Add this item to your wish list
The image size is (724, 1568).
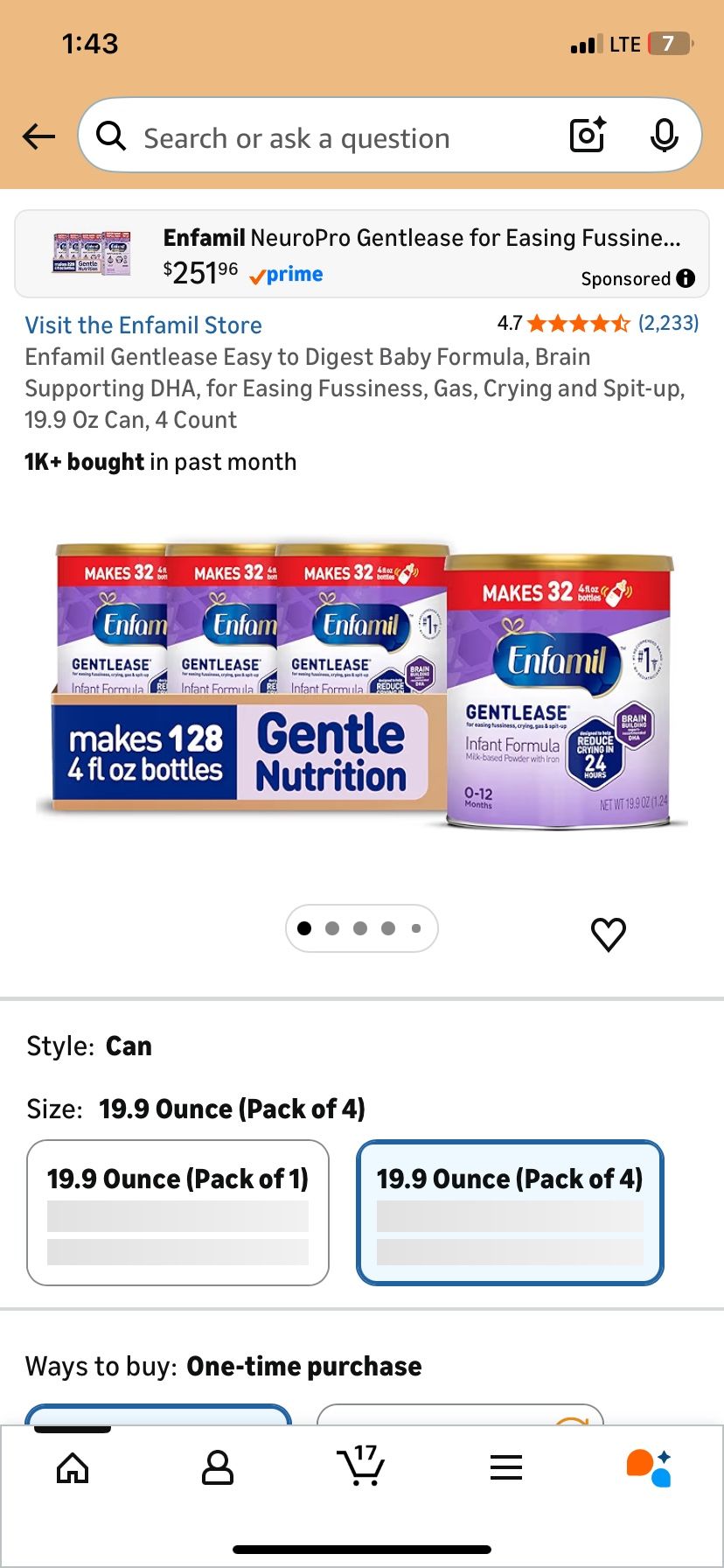pos(609,934)
